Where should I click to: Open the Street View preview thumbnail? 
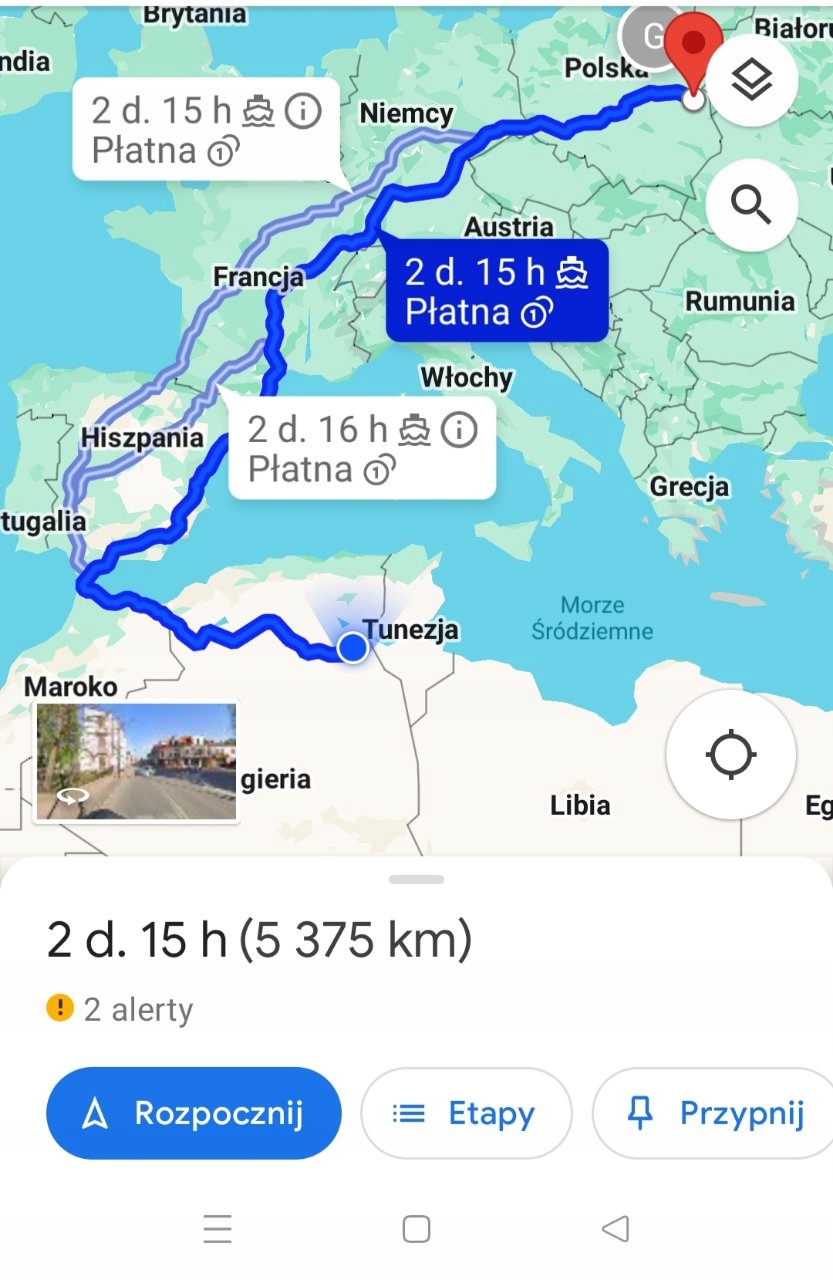pos(136,762)
